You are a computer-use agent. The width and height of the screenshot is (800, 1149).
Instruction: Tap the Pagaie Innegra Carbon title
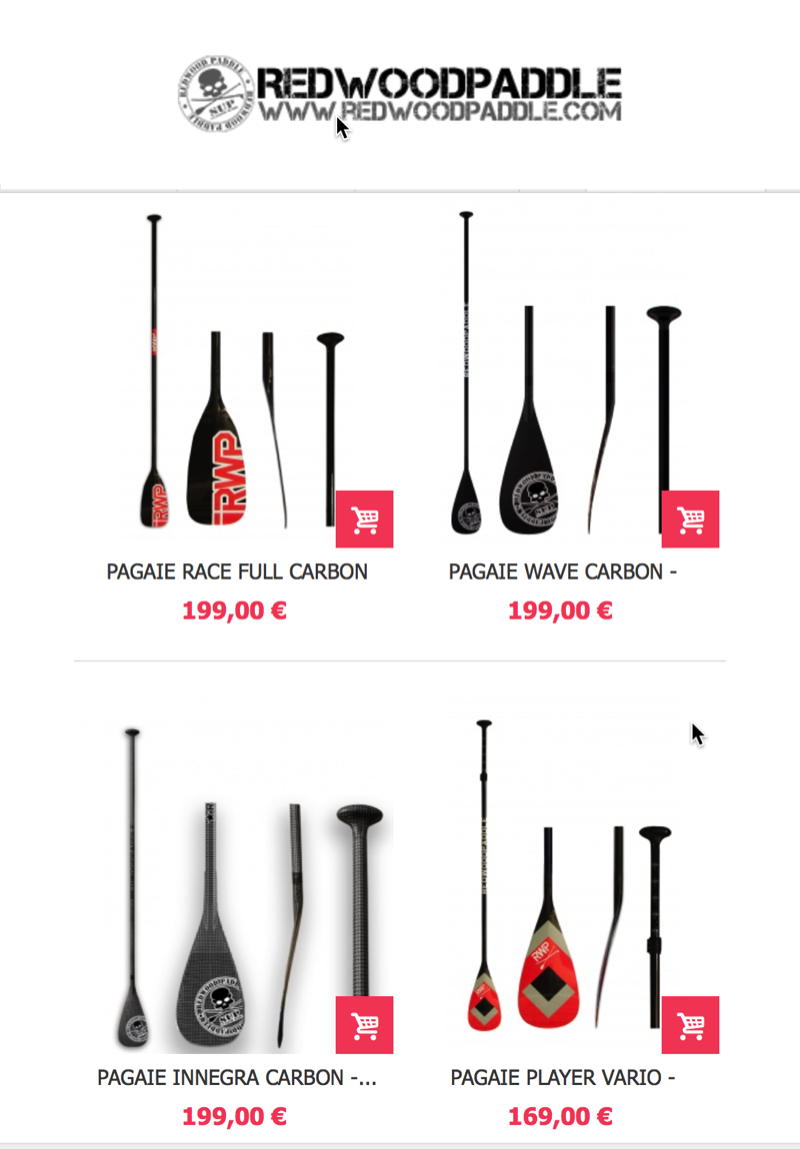pos(237,1078)
